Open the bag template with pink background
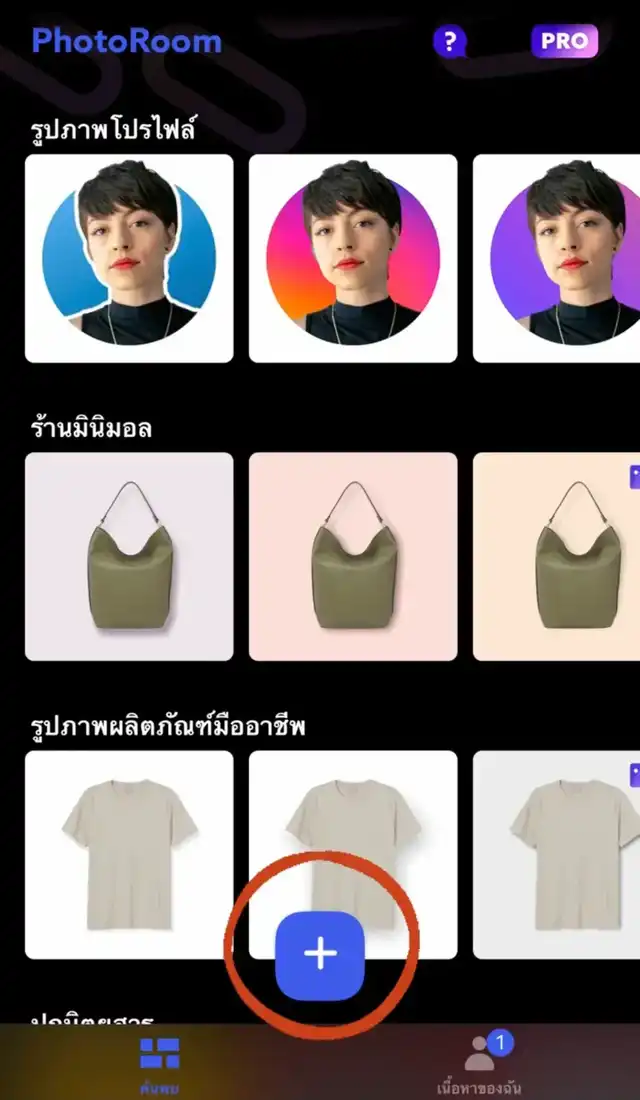This screenshot has height=1100, width=640. [353, 556]
